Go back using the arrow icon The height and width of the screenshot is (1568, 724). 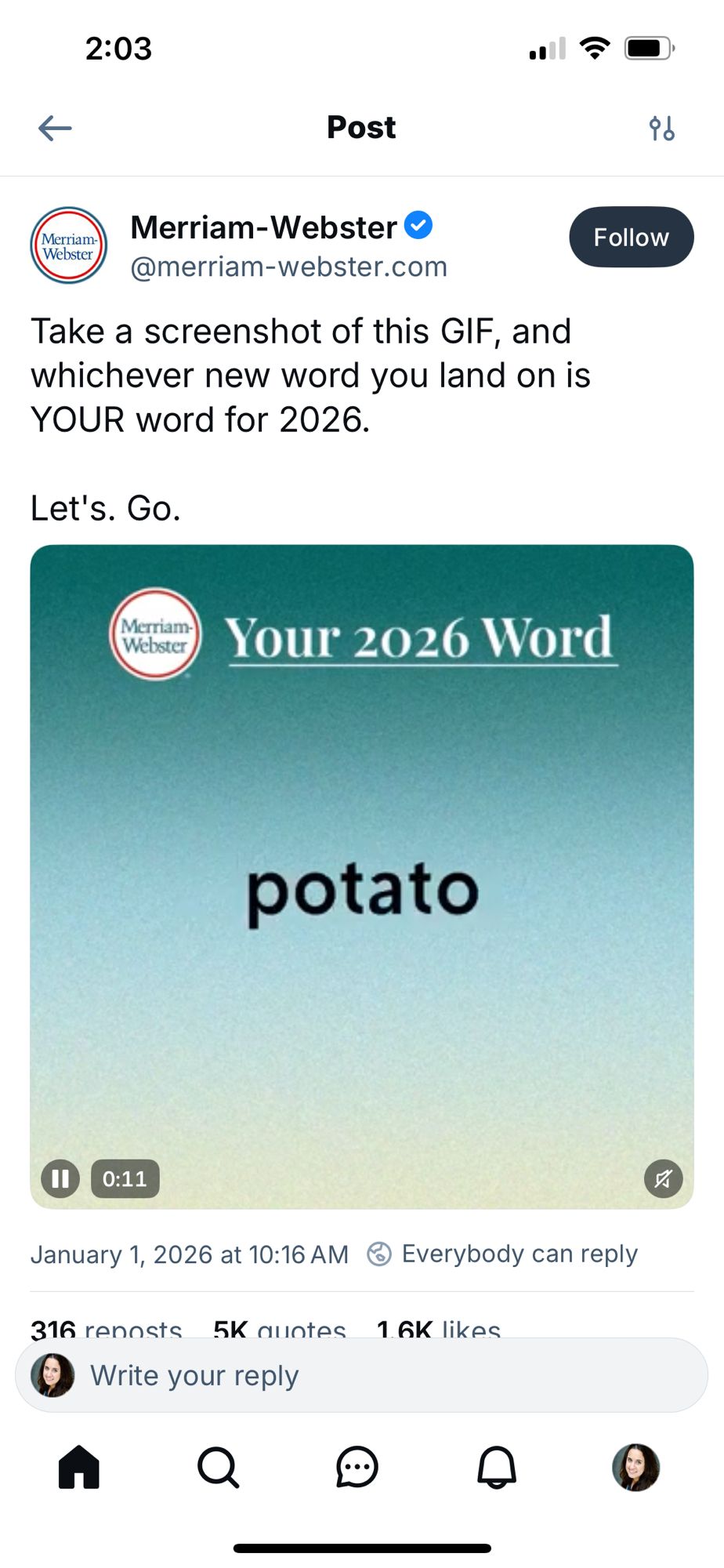[x=55, y=128]
